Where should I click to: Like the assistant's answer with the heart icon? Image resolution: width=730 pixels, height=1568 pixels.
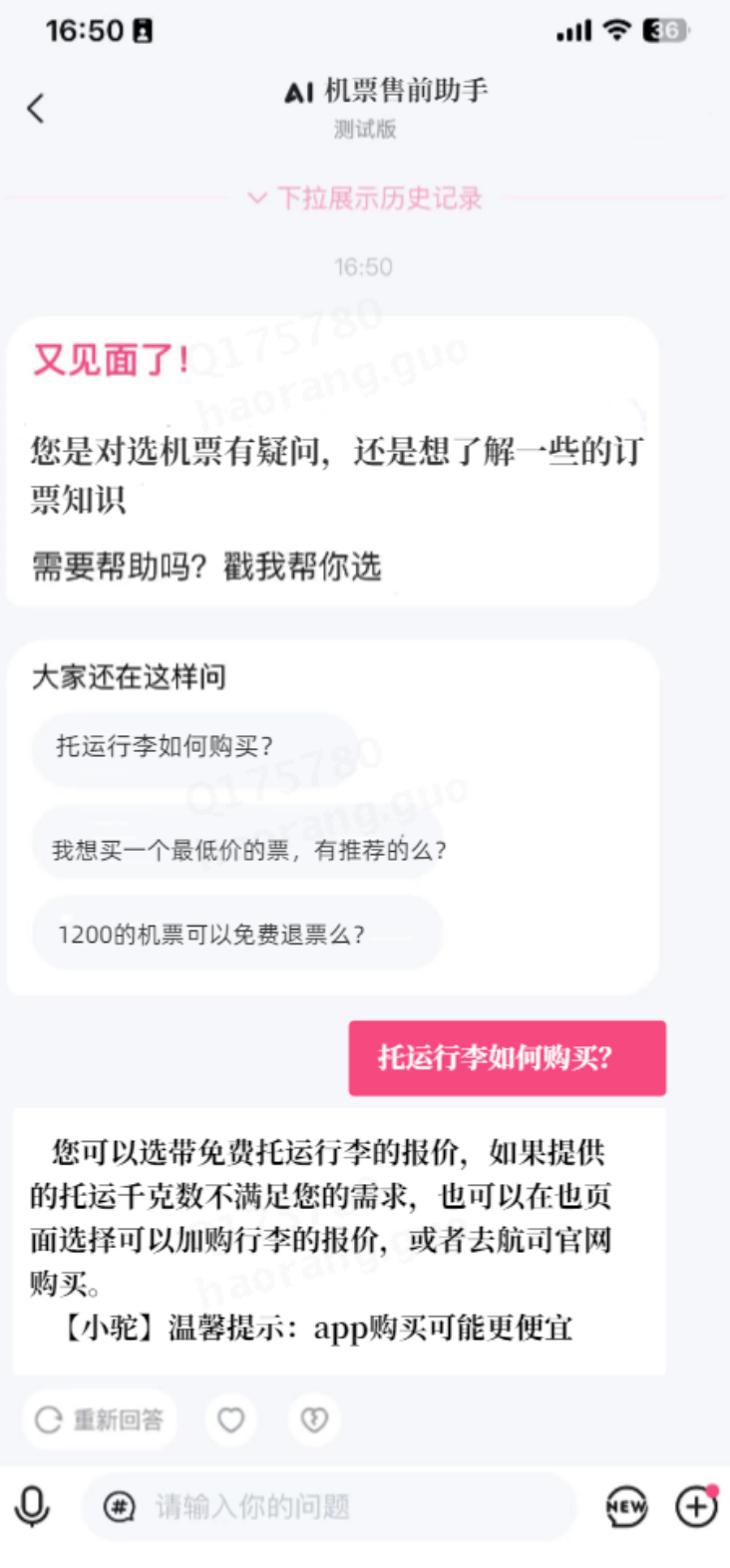click(231, 1419)
